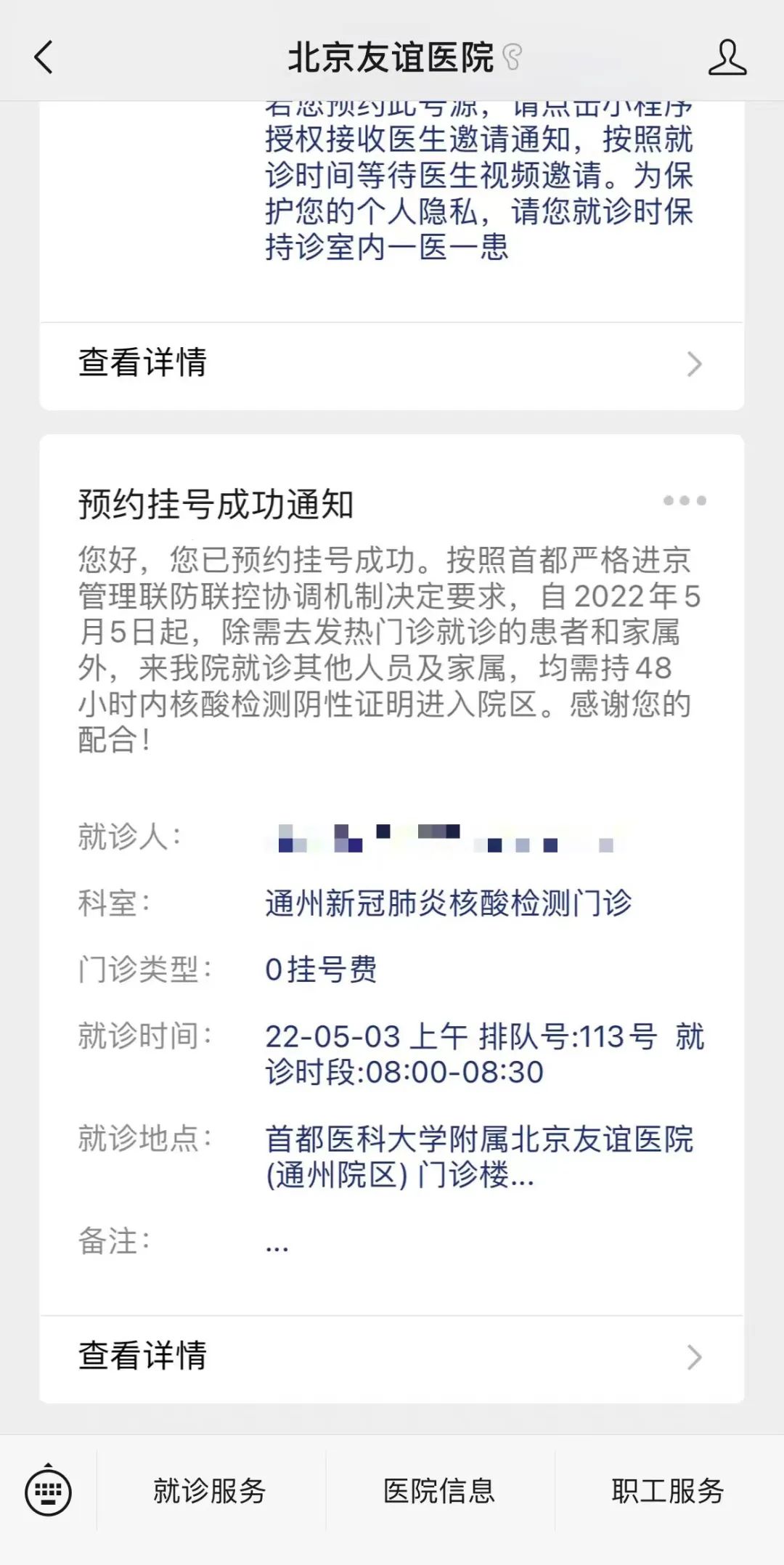Open the 就诊服务 menu

[x=210, y=1491]
